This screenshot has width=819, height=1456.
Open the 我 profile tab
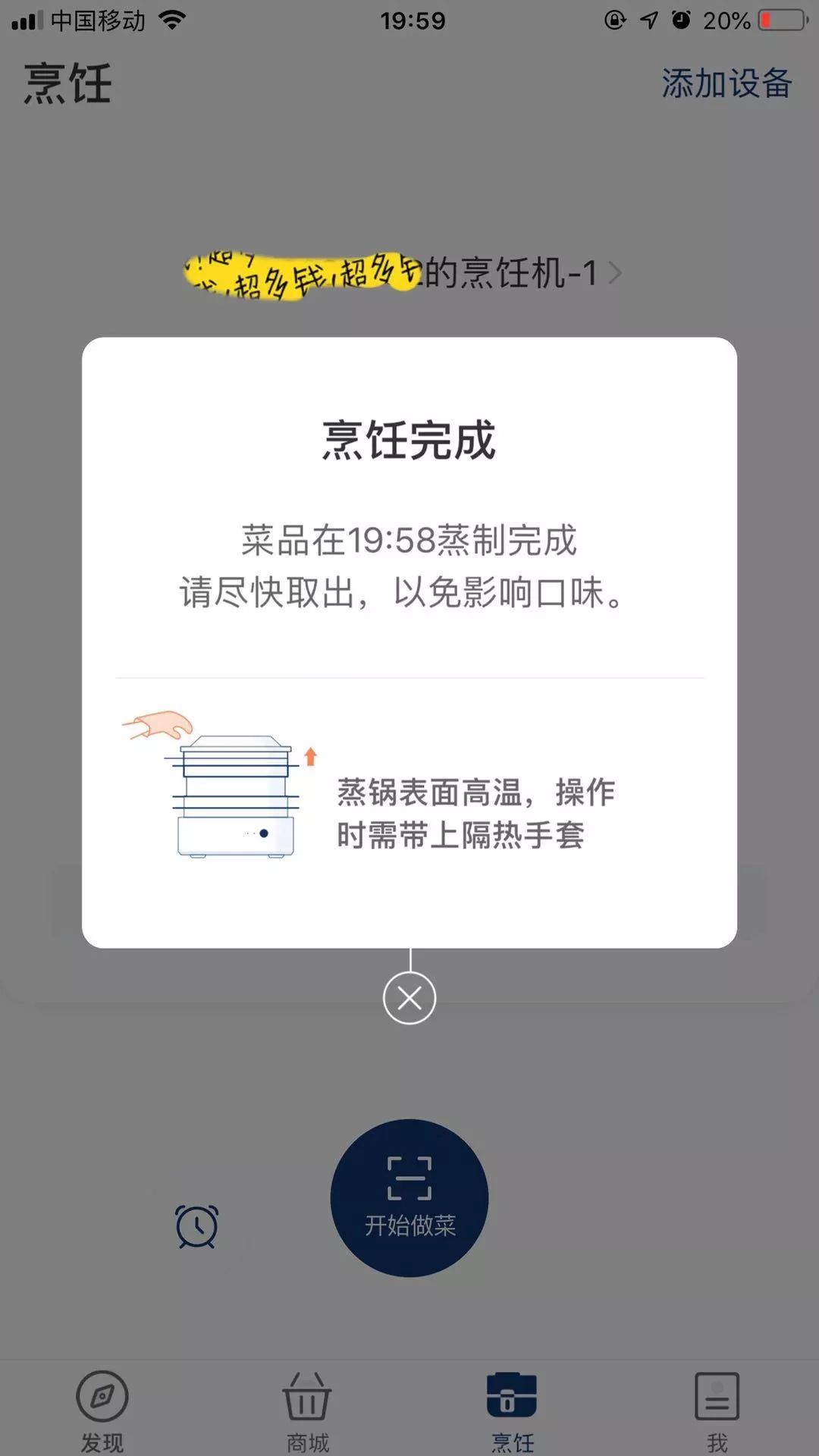[717, 1409]
